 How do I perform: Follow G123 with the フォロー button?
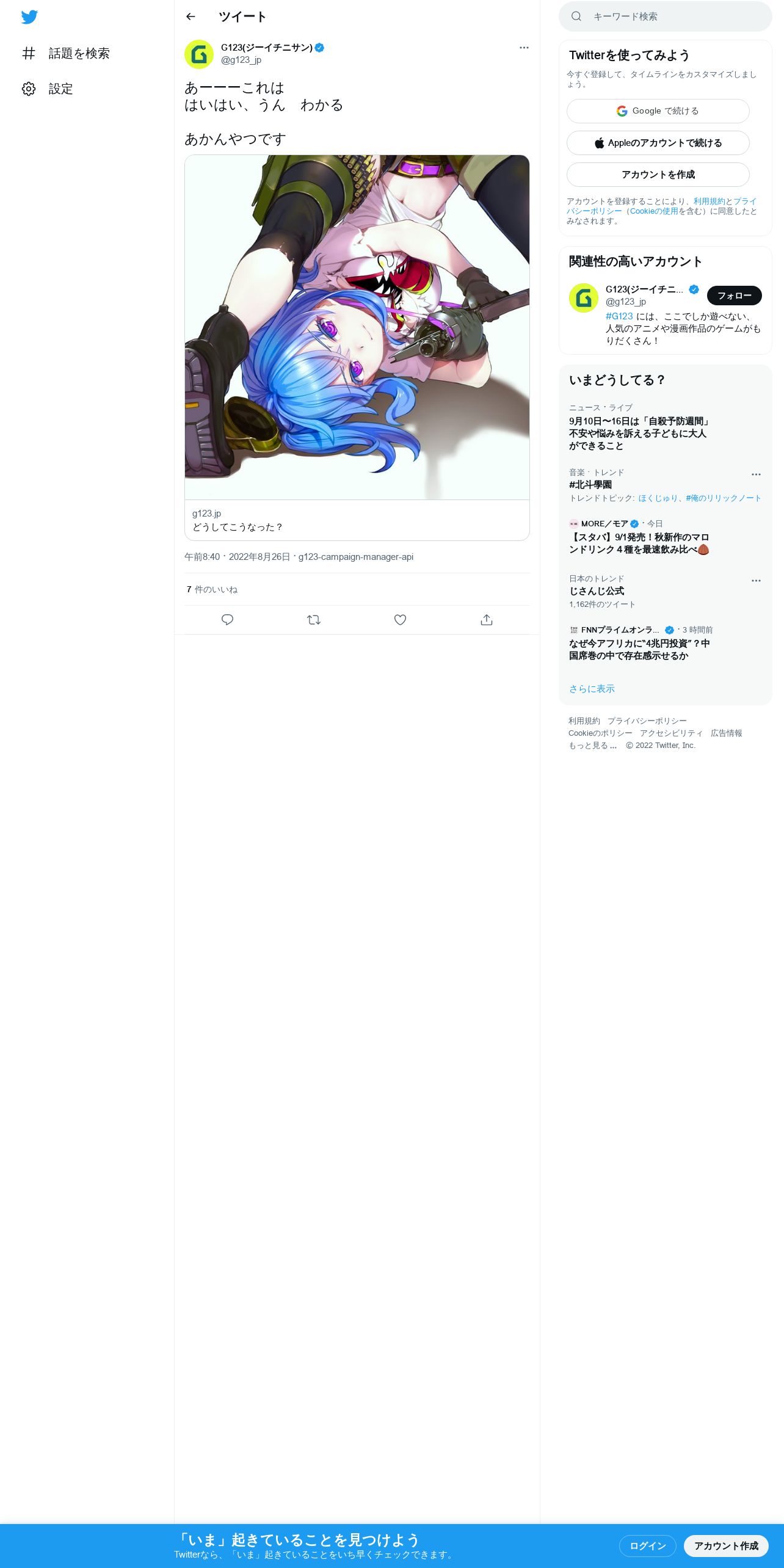(x=735, y=296)
